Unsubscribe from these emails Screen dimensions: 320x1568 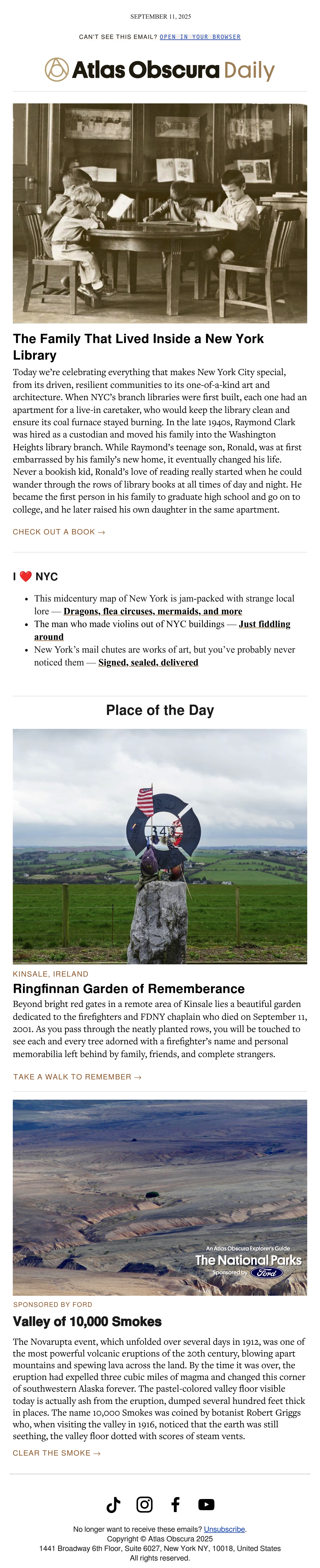(x=224, y=1529)
